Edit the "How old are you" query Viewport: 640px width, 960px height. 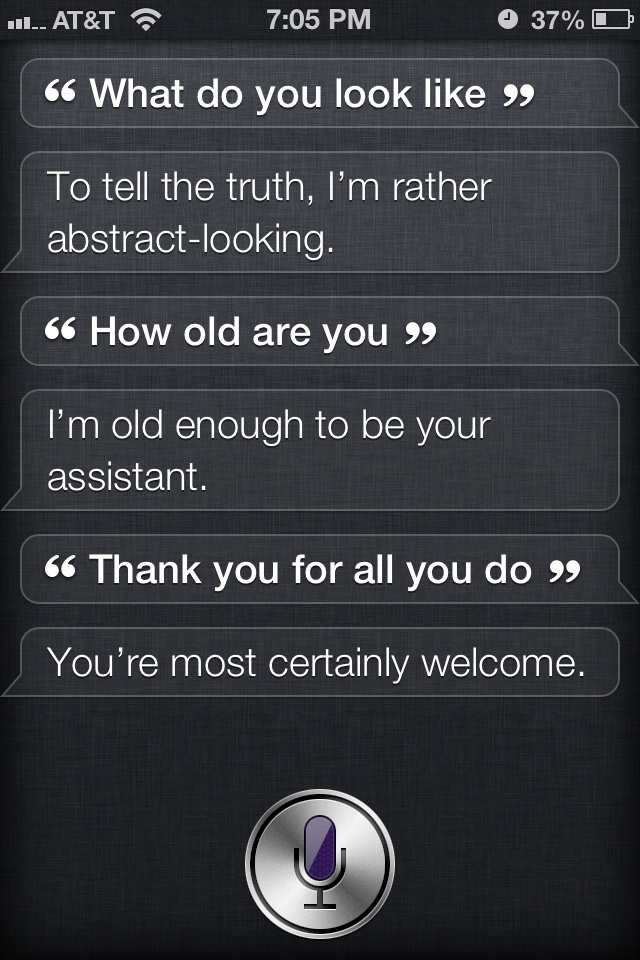click(x=241, y=332)
